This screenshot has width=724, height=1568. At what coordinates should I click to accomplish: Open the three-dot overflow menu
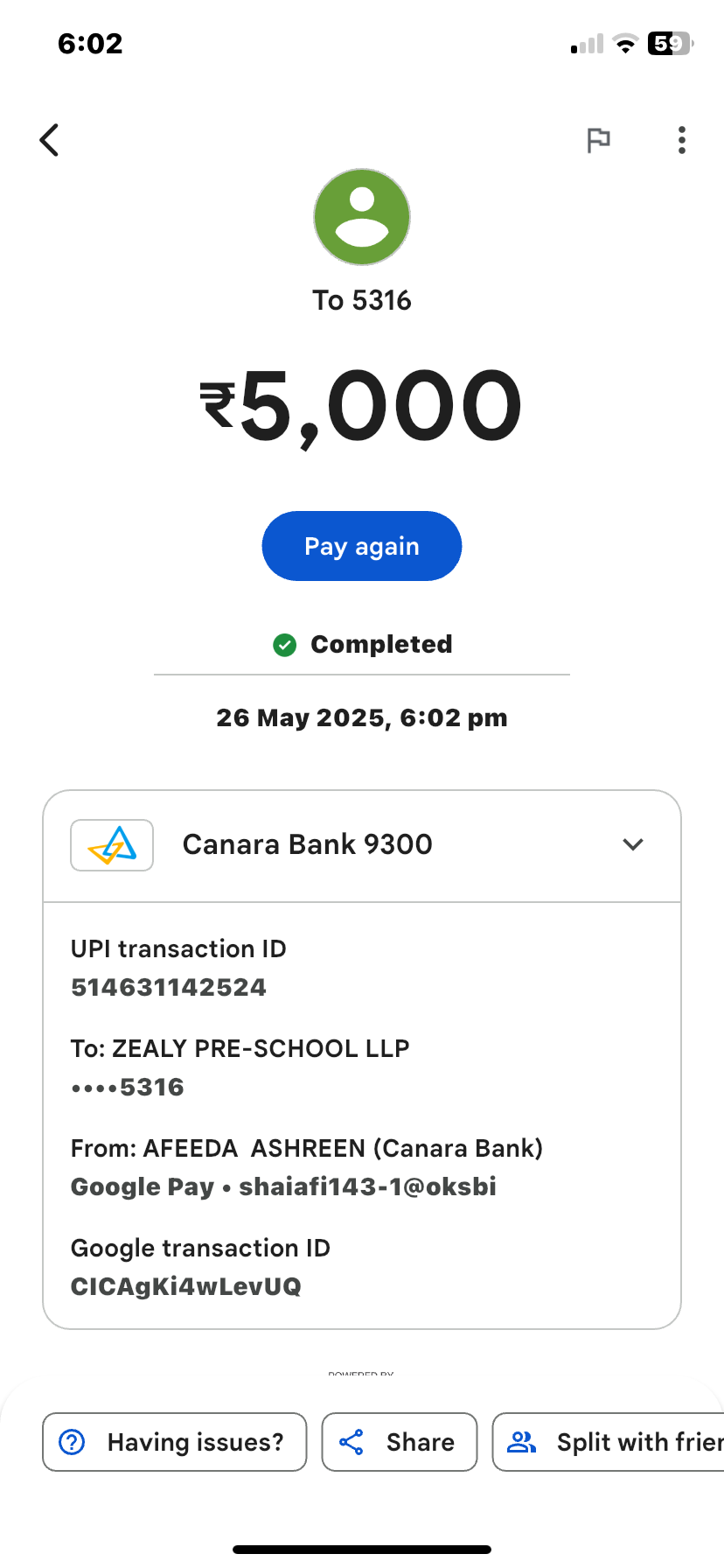click(682, 140)
